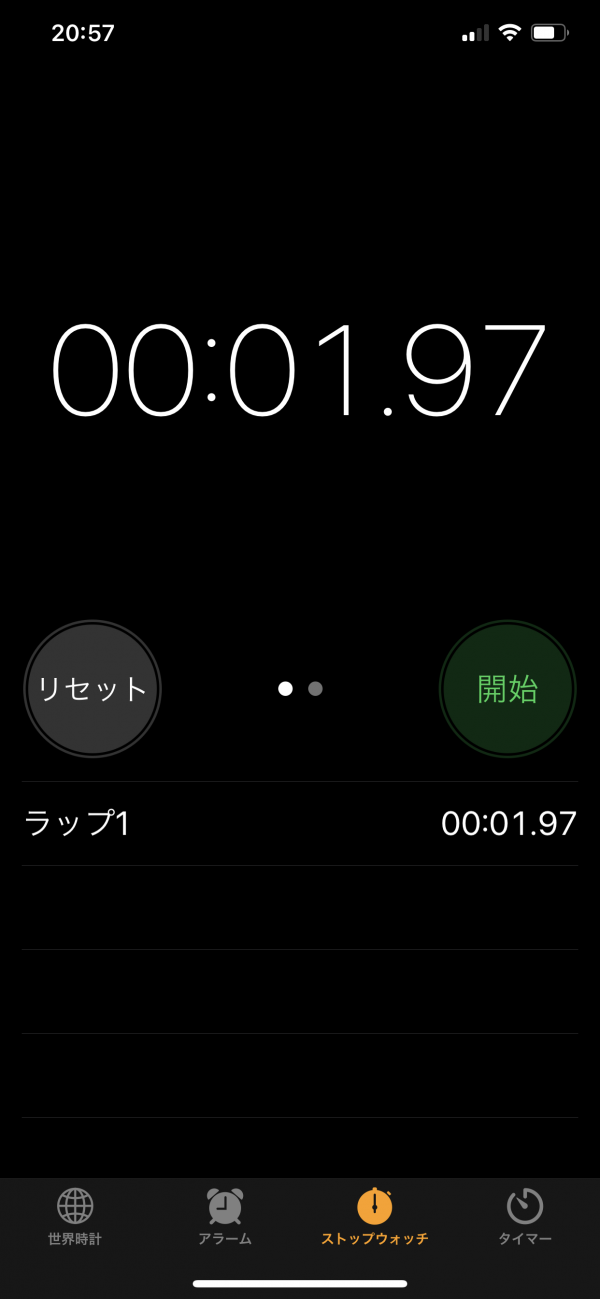Tap the リセット button to reset stopwatch
Image resolution: width=600 pixels, height=1299 pixels.
pos(92,689)
